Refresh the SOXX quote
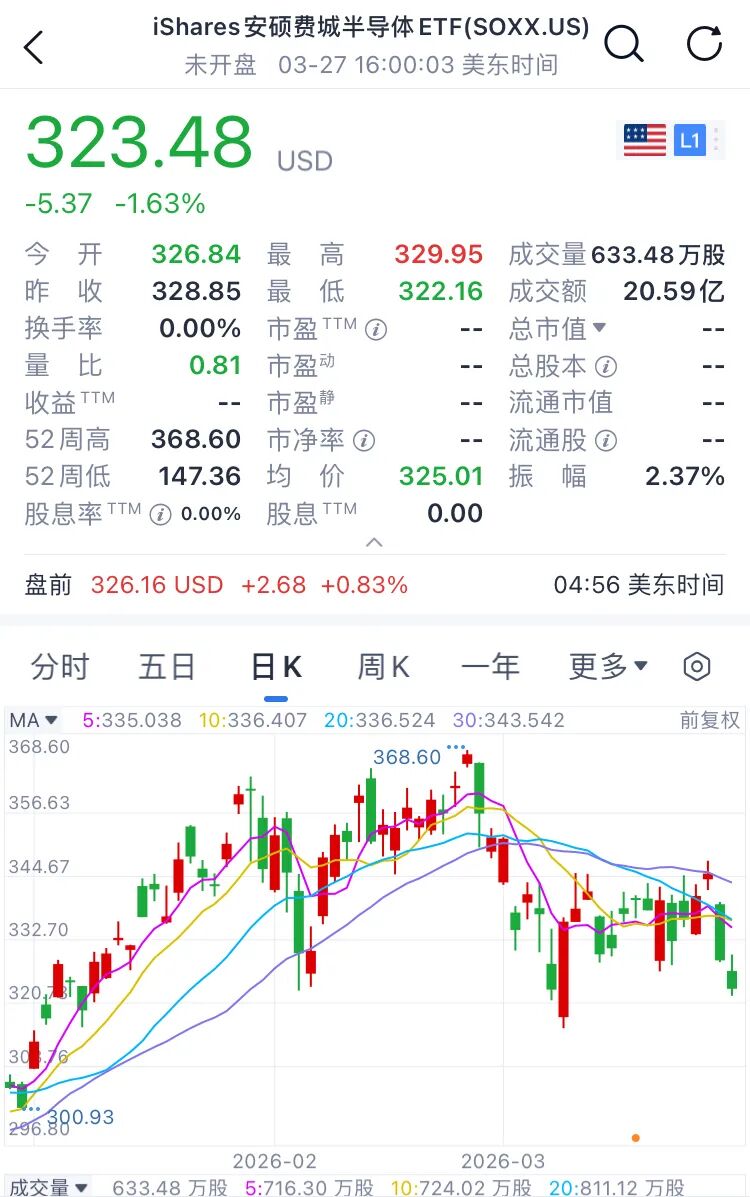This screenshot has height=1197, width=750. (x=705, y=45)
